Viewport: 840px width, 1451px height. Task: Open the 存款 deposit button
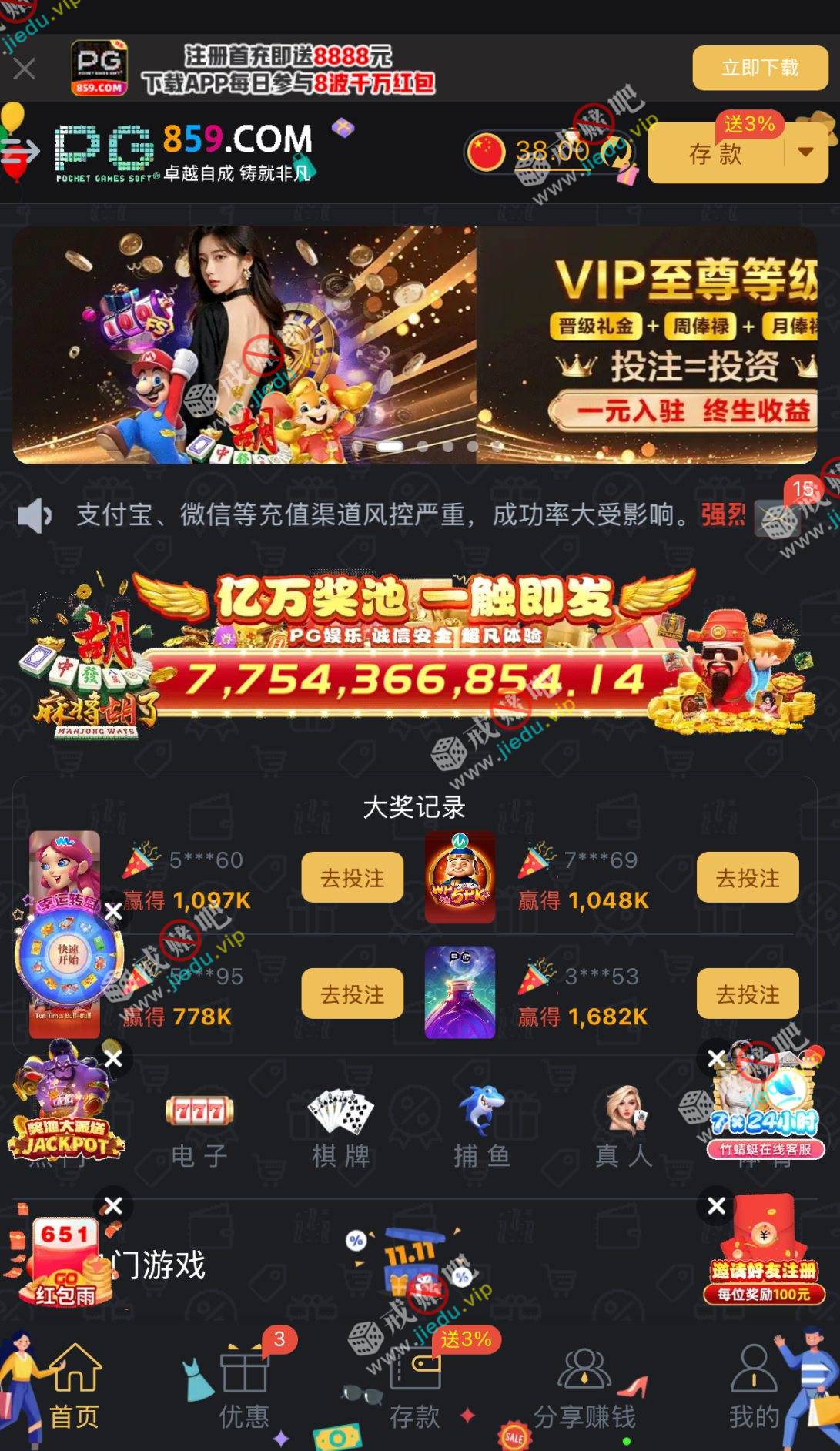point(715,154)
